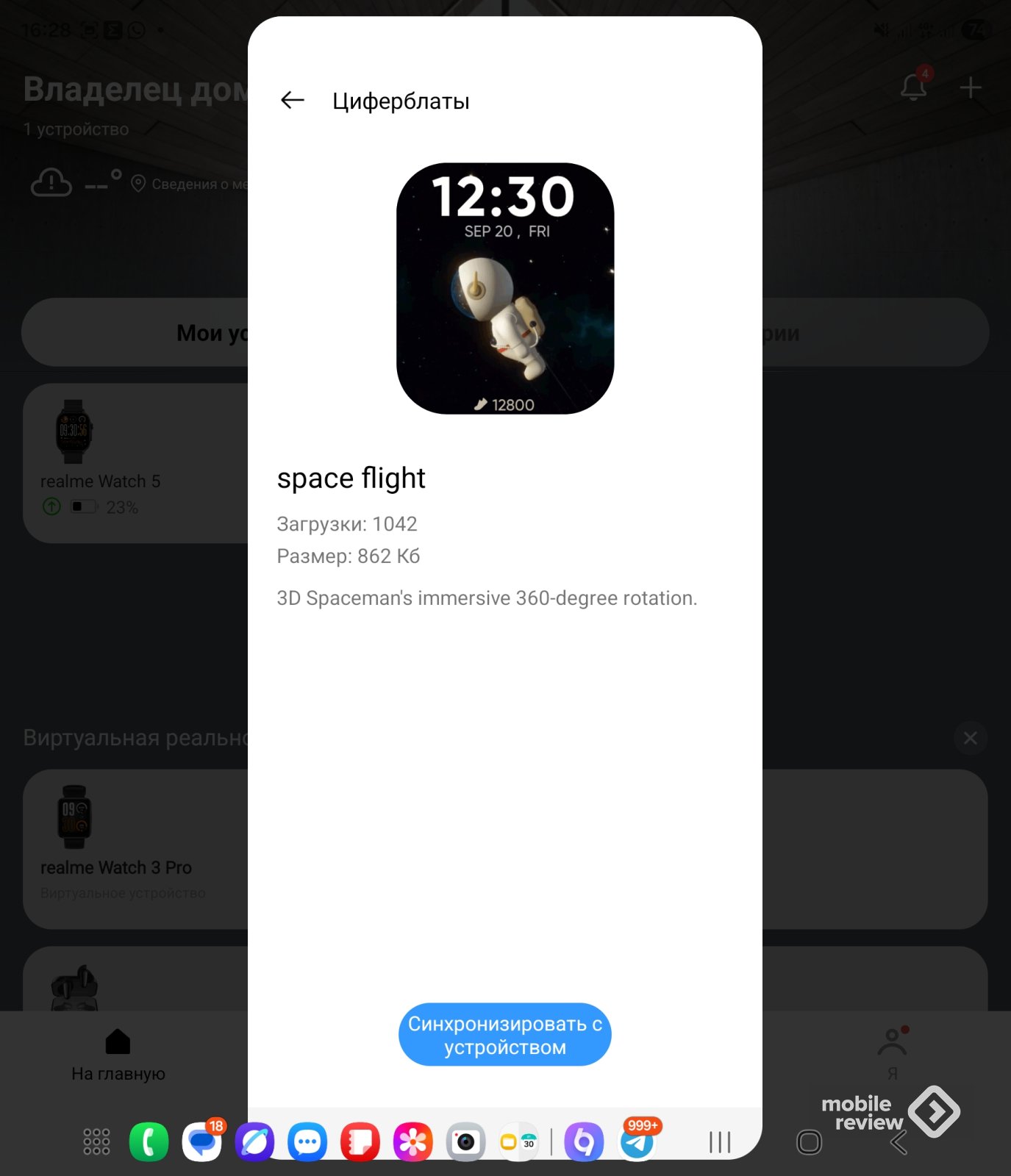The height and width of the screenshot is (1176, 1011).
Task: Launch the green Phone app
Action: [x=149, y=1142]
